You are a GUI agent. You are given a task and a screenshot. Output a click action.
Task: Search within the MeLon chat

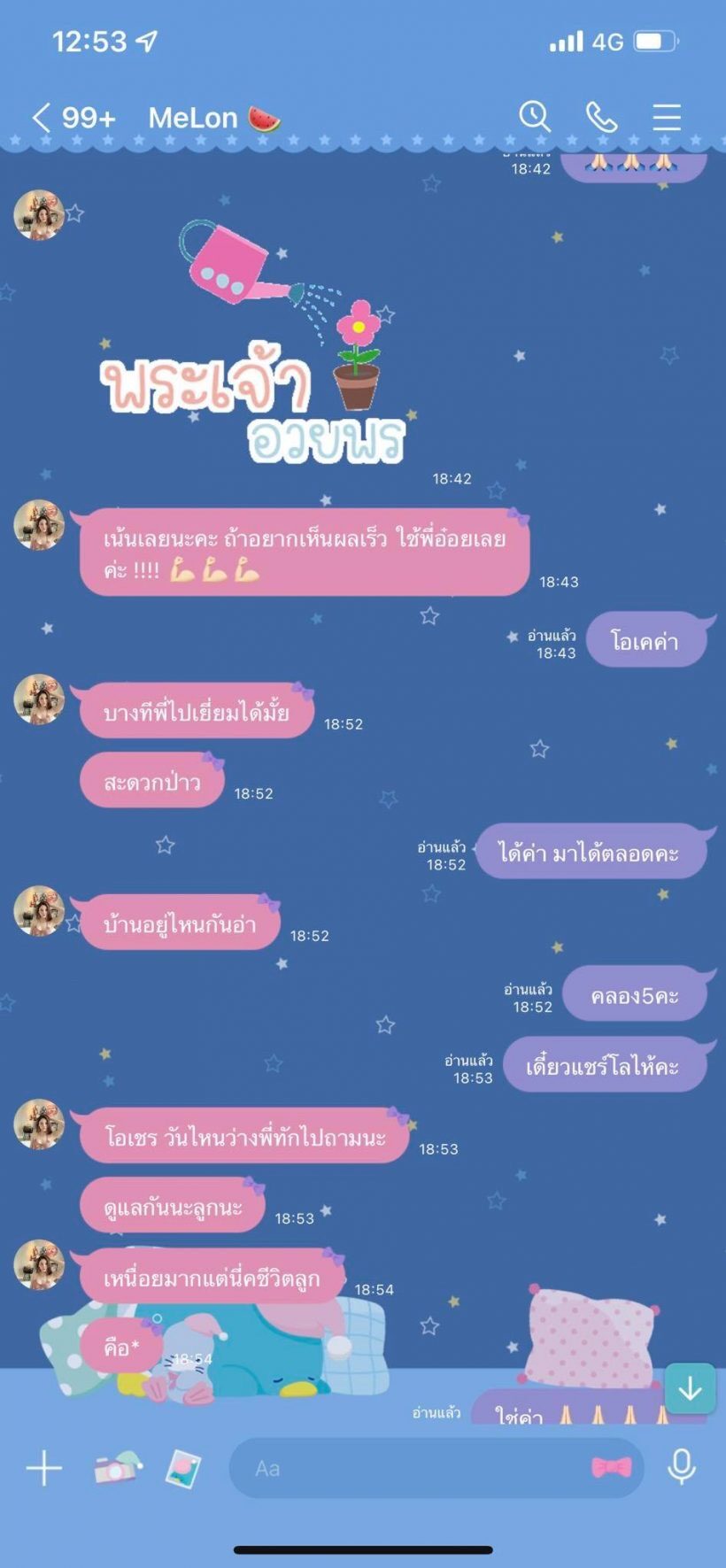point(535,117)
